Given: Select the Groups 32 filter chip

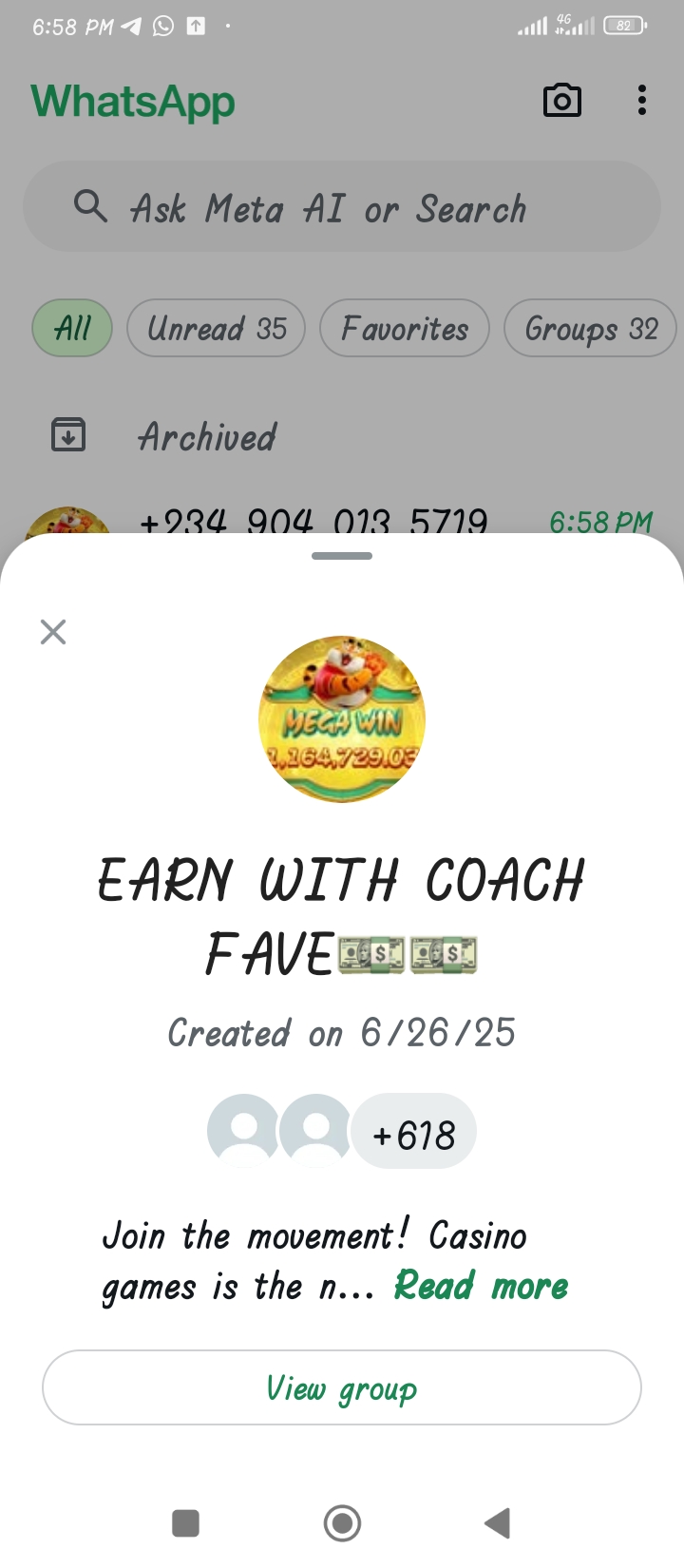Looking at the screenshot, I should [x=590, y=329].
